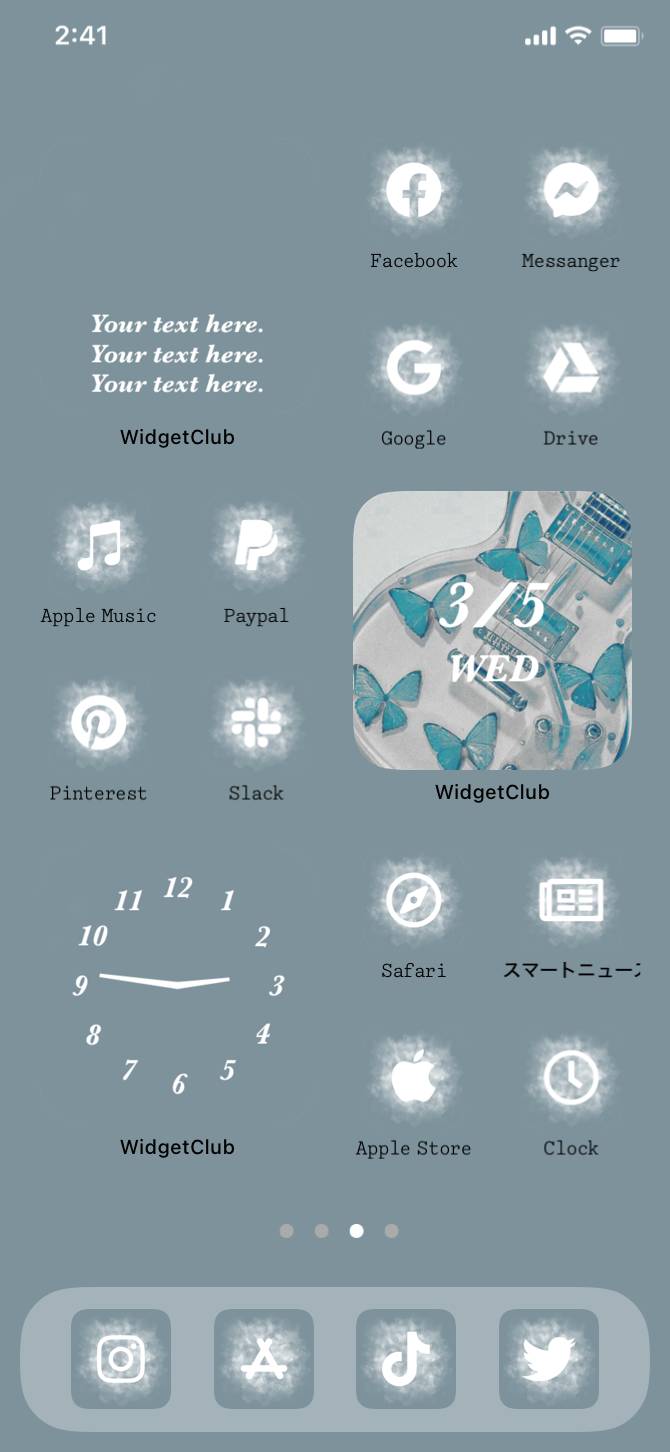Open Pinterest app
This screenshot has height=1452, width=670.
pyautogui.click(x=98, y=722)
